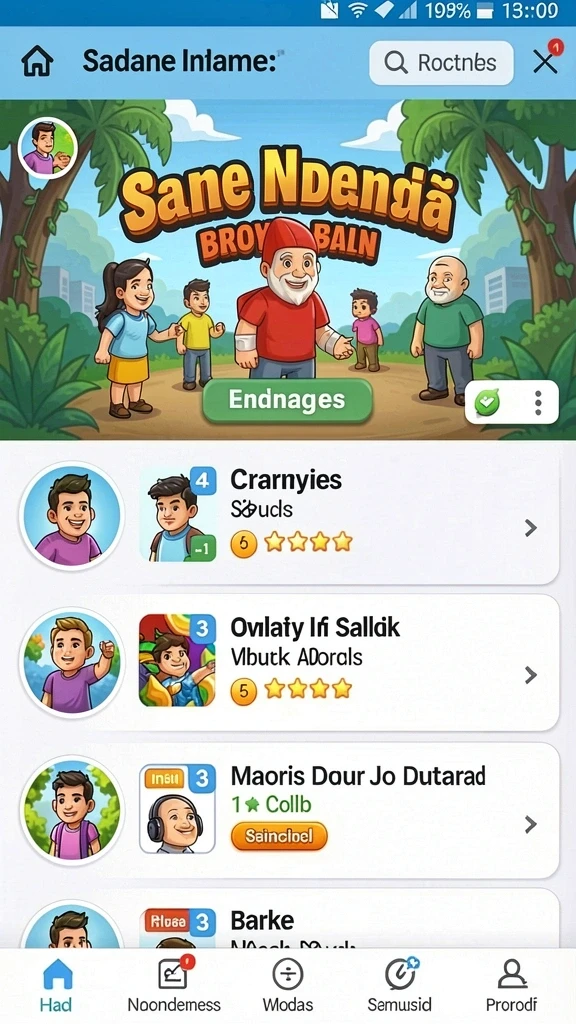Tap the green Endnages button
This screenshot has width=576, height=1024.
pyautogui.click(x=287, y=400)
